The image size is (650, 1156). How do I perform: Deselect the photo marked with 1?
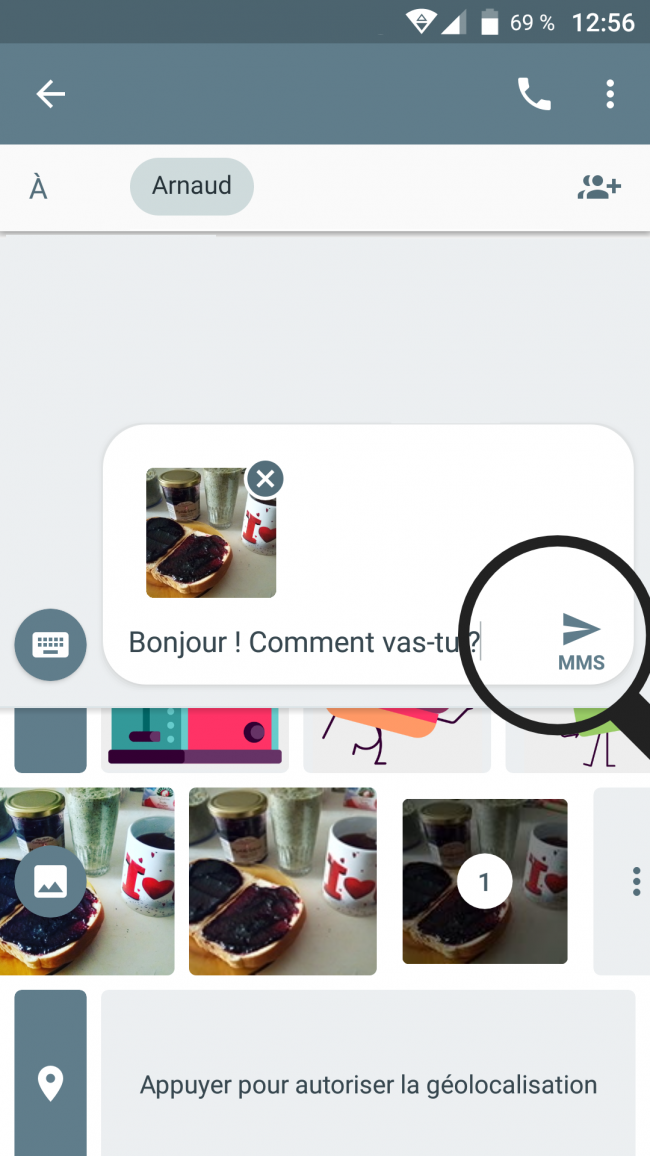[485, 881]
